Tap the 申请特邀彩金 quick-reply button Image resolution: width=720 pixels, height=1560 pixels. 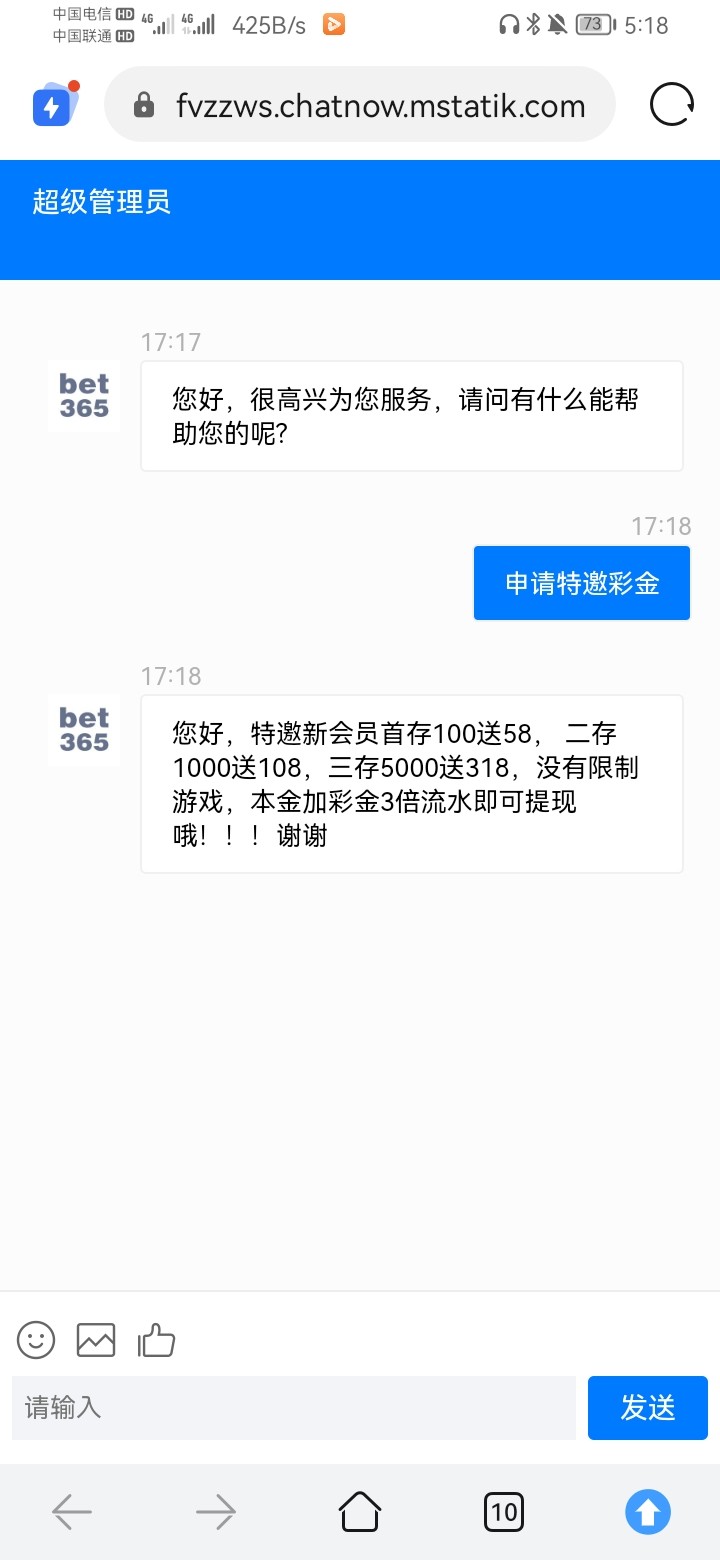coord(581,582)
